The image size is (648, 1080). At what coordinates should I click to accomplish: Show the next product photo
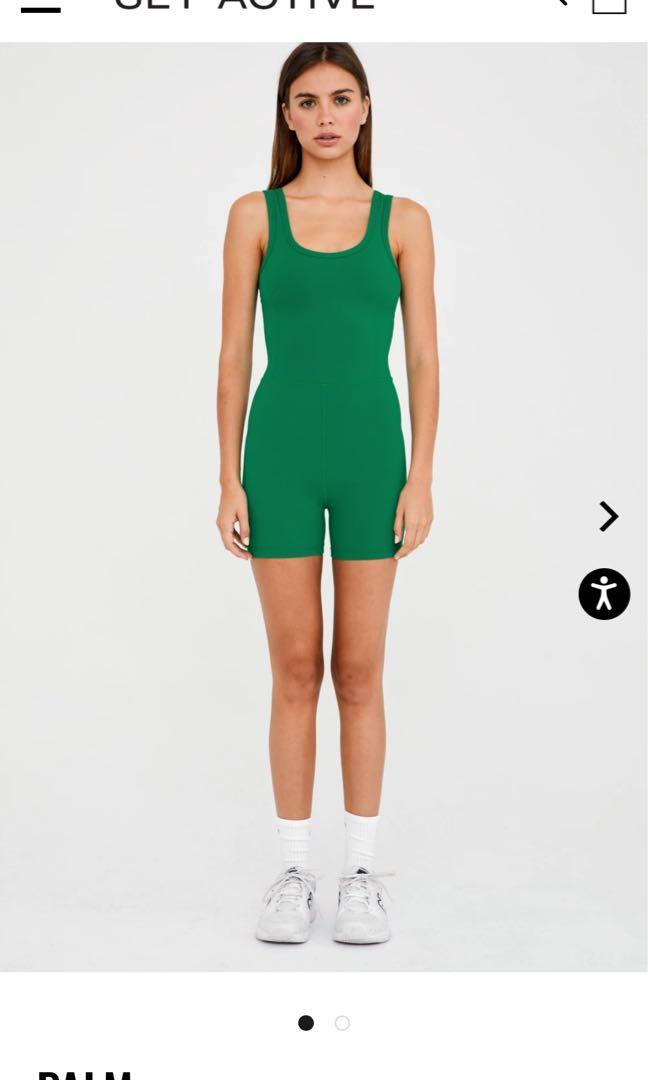coord(608,516)
